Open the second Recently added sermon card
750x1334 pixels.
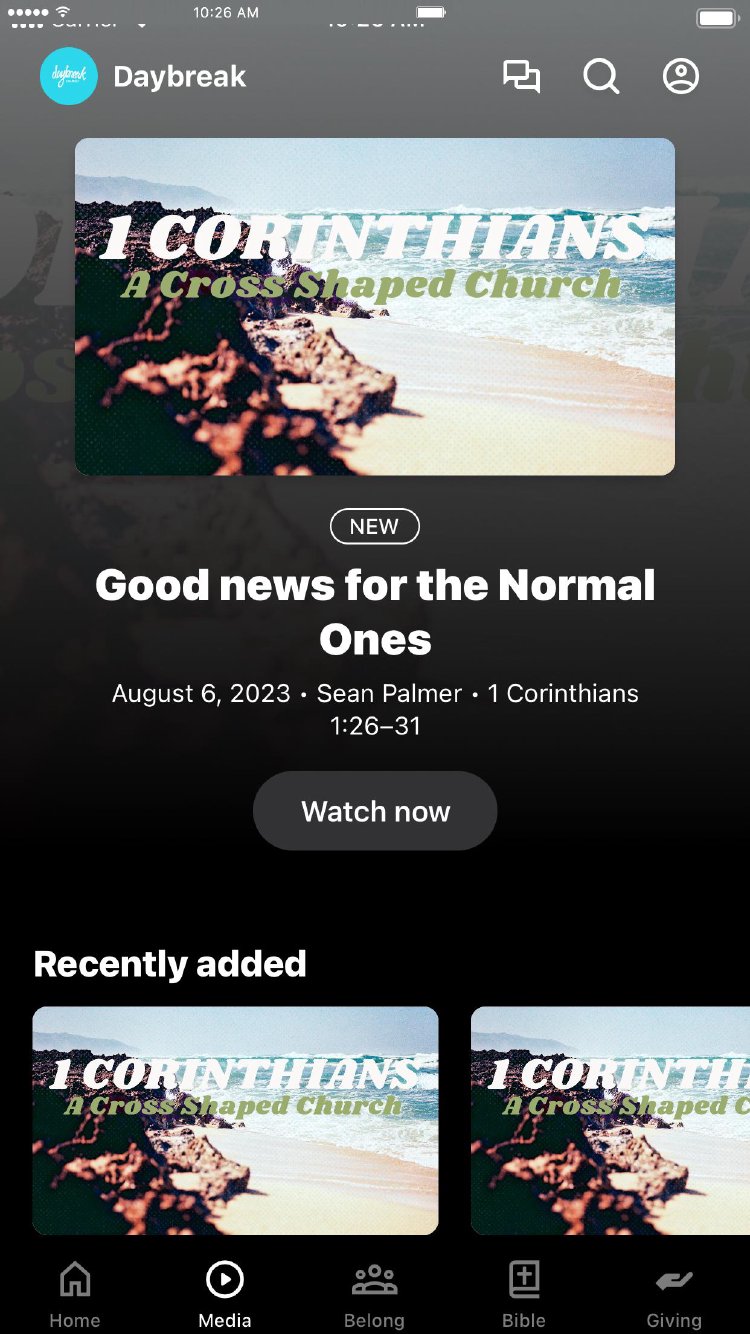pos(610,1120)
